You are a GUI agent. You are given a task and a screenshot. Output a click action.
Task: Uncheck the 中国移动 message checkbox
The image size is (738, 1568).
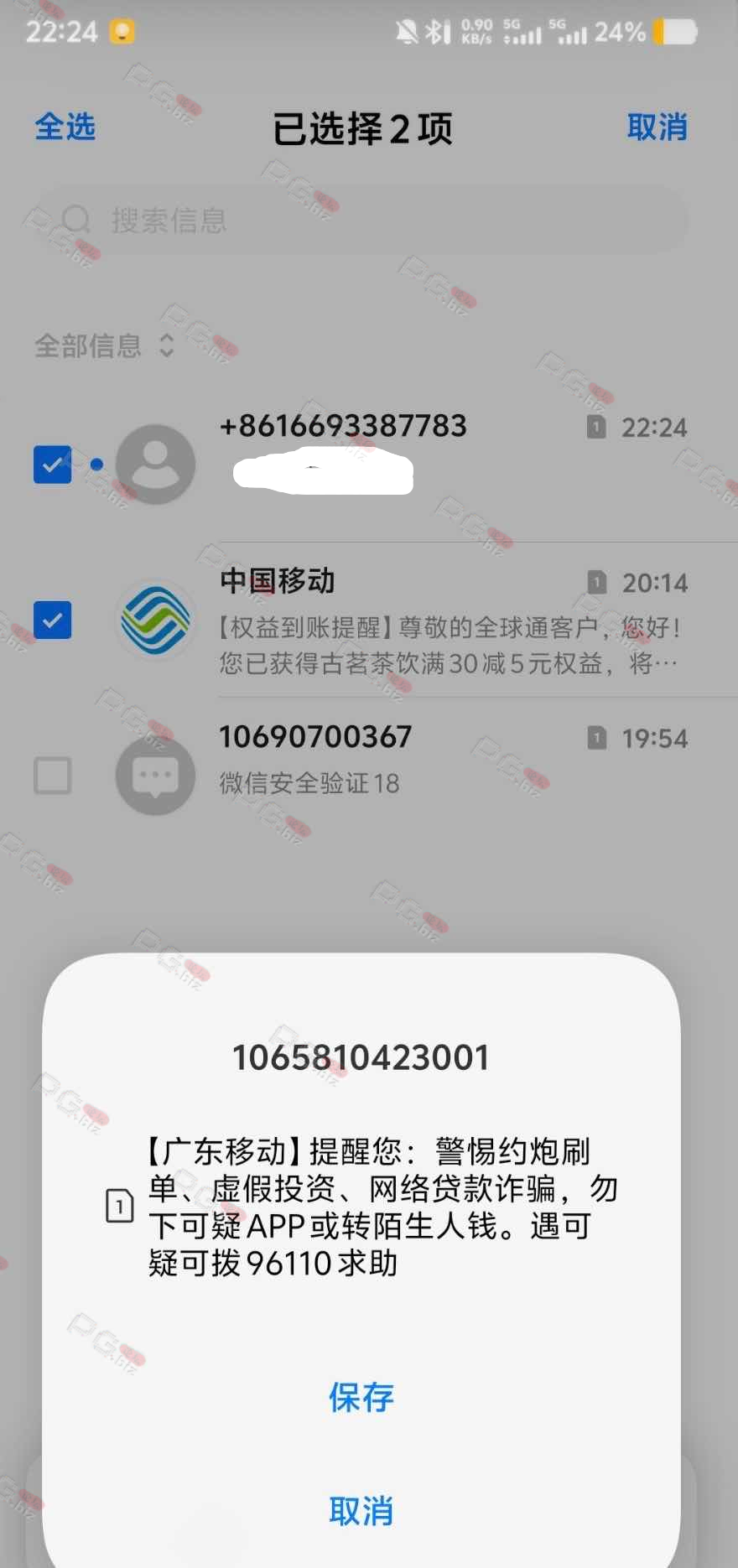(52, 620)
